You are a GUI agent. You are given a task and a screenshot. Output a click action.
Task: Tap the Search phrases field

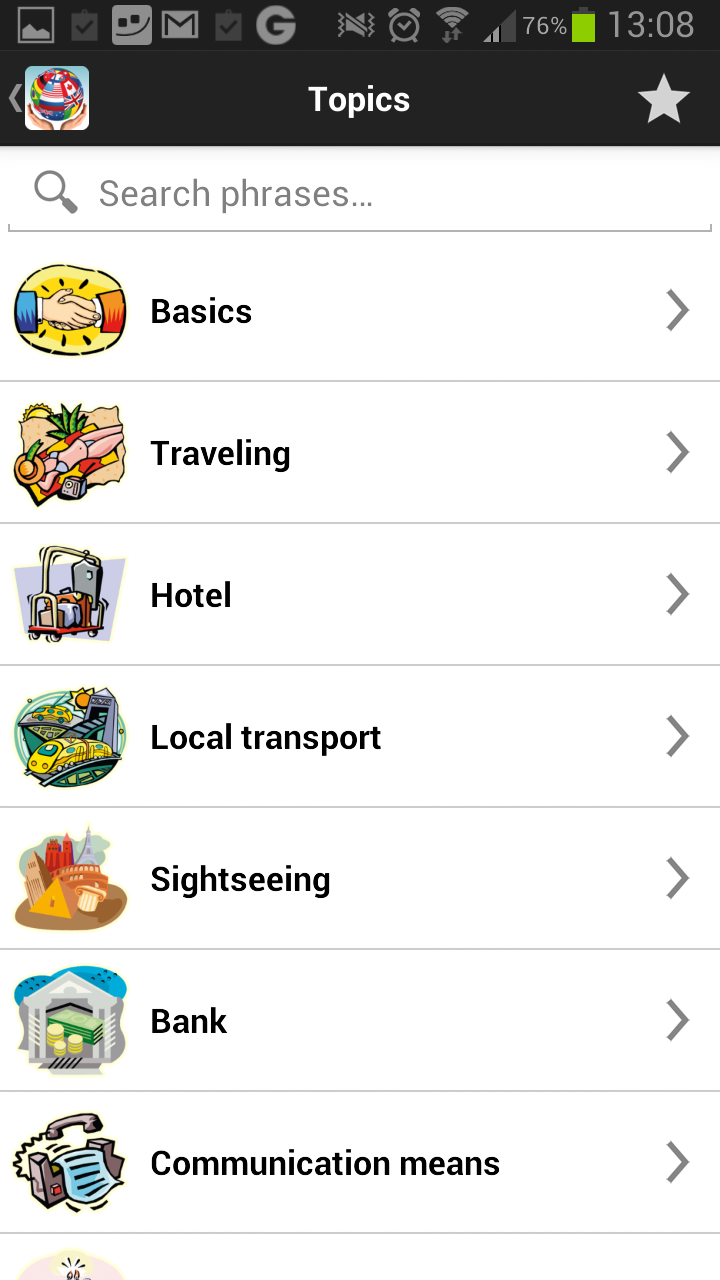360,194
